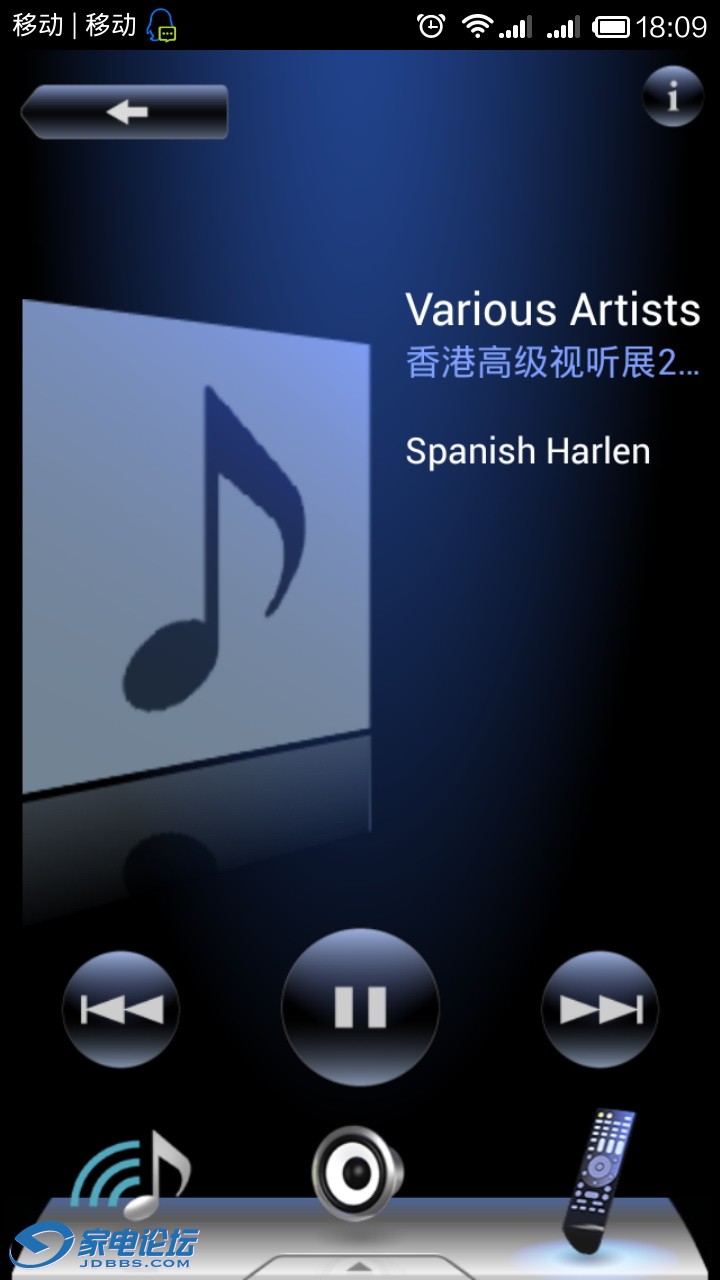Image resolution: width=720 pixels, height=1280 pixels.
Task: Skip to the next track
Action: 600,1009
